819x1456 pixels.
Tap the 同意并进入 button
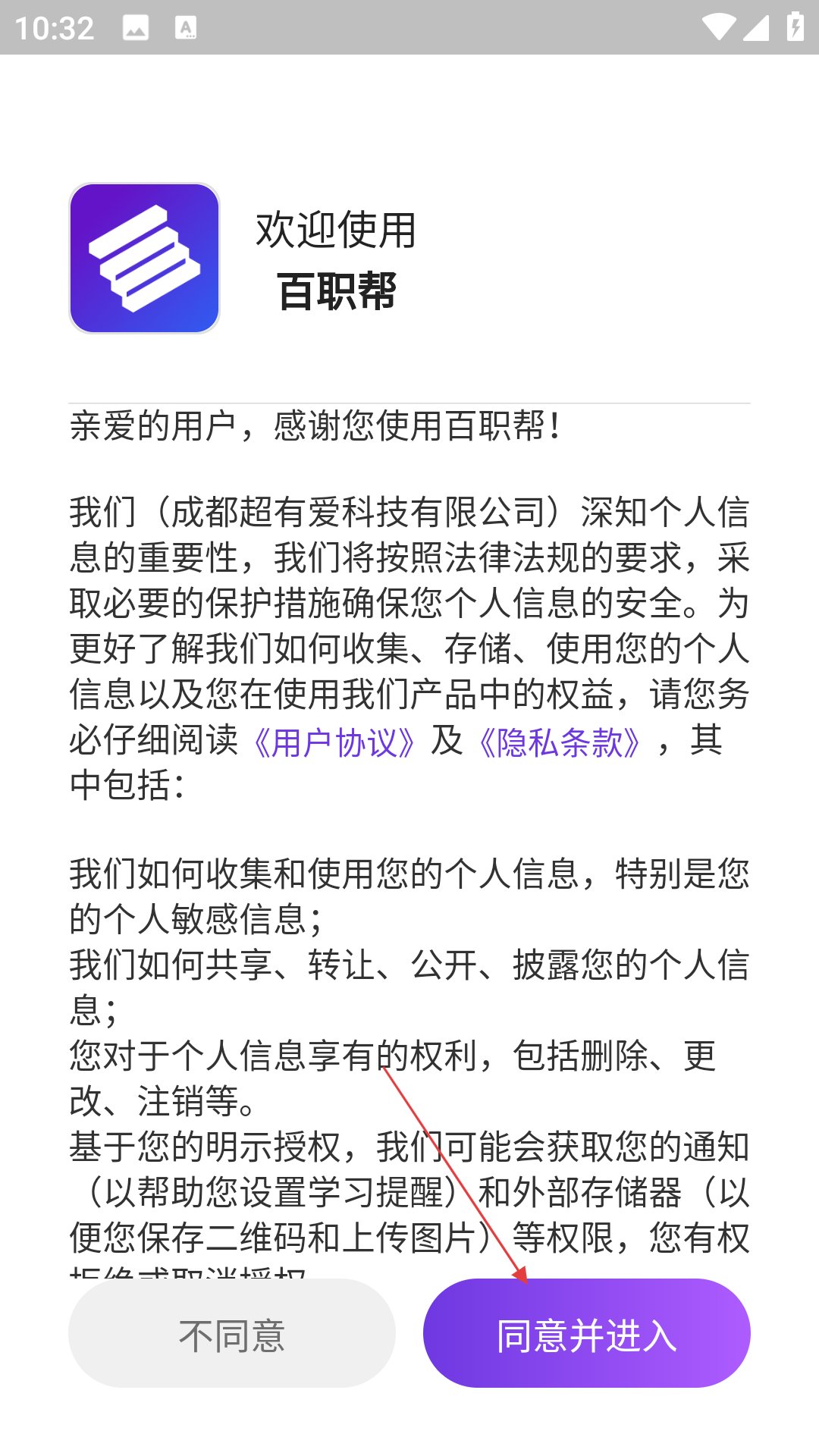pos(586,1333)
